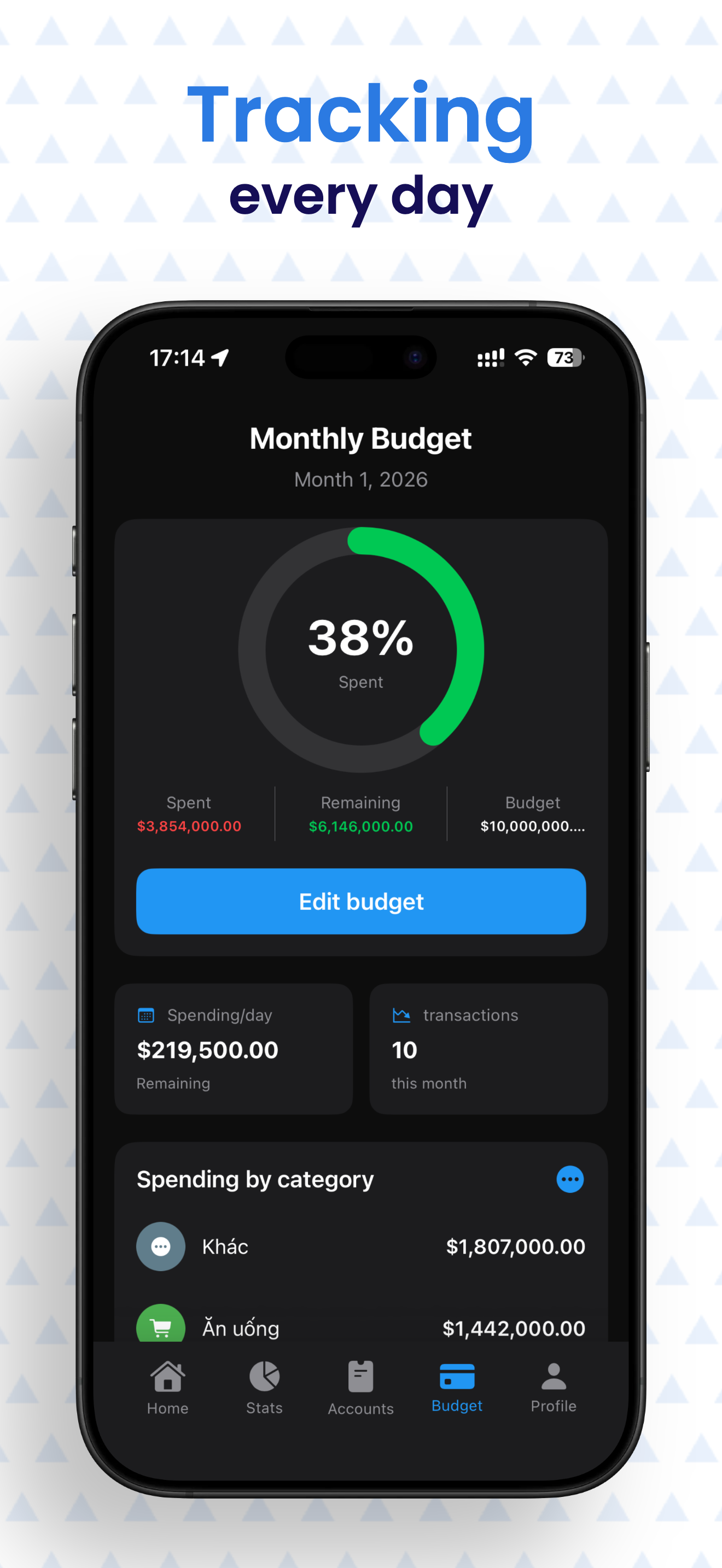Select the Spent amount $3,854,000.00
722x1568 pixels.
189,827
